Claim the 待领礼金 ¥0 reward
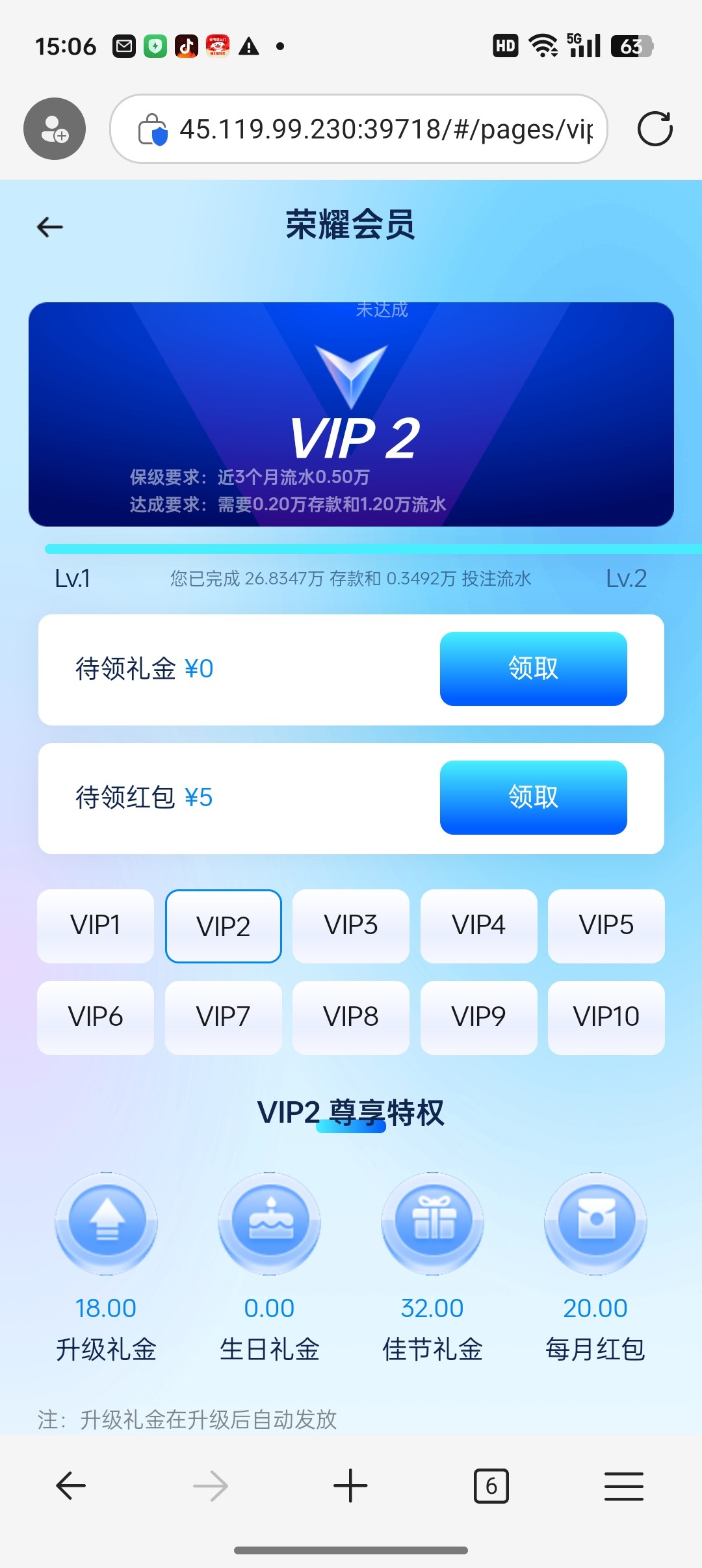 pos(533,668)
